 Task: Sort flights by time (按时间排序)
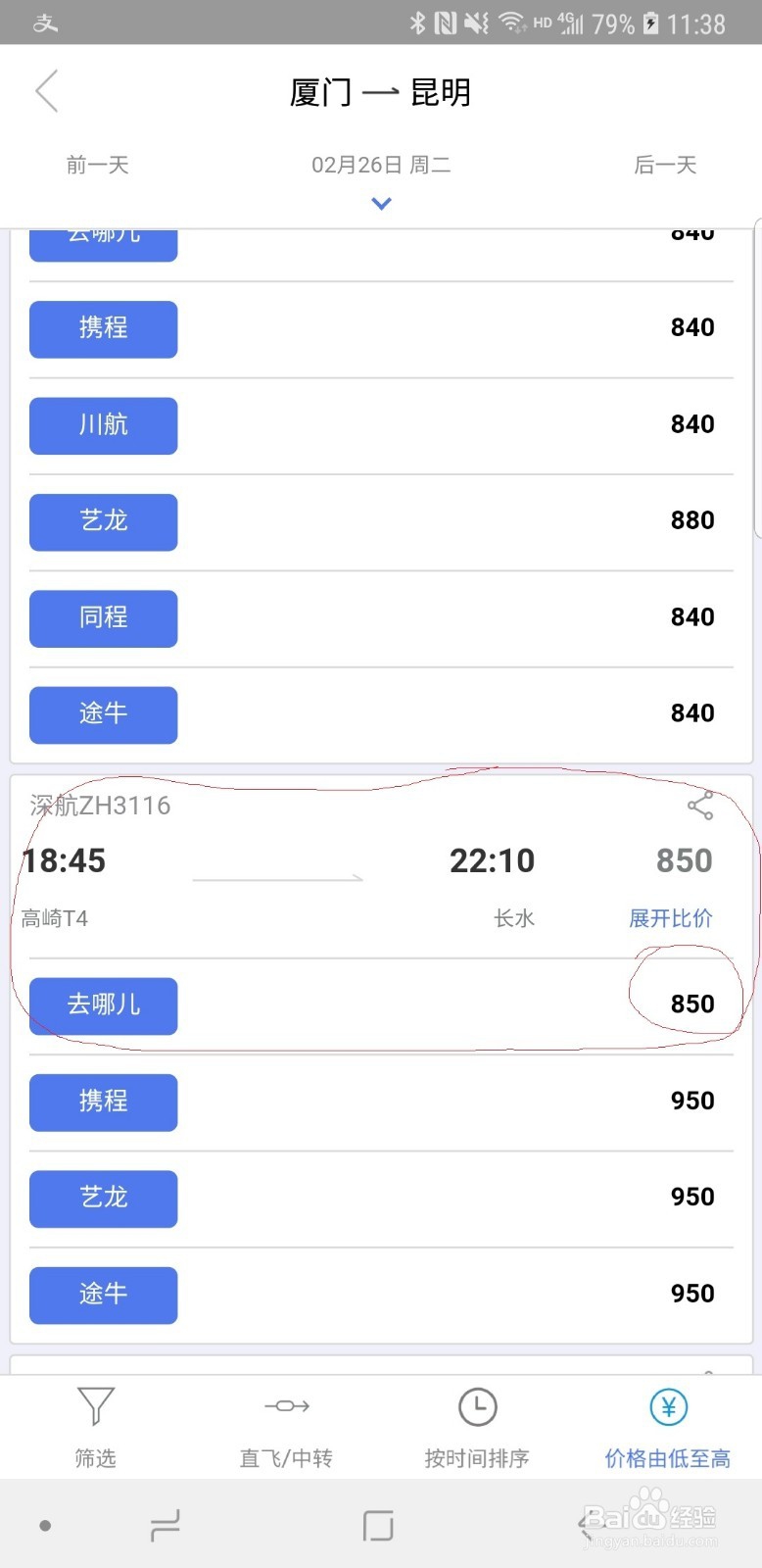(477, 1427)
